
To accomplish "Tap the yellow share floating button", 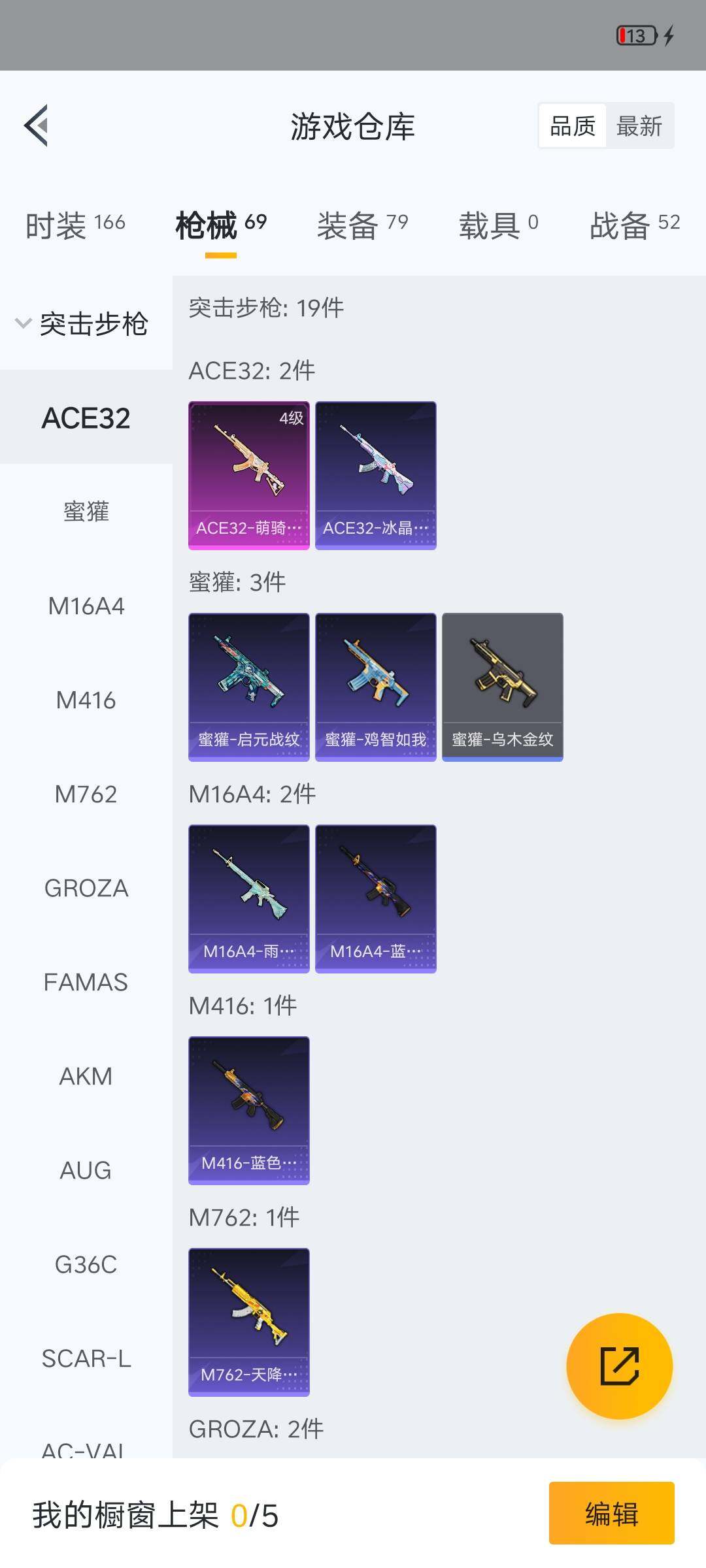I will (619, 1366).
